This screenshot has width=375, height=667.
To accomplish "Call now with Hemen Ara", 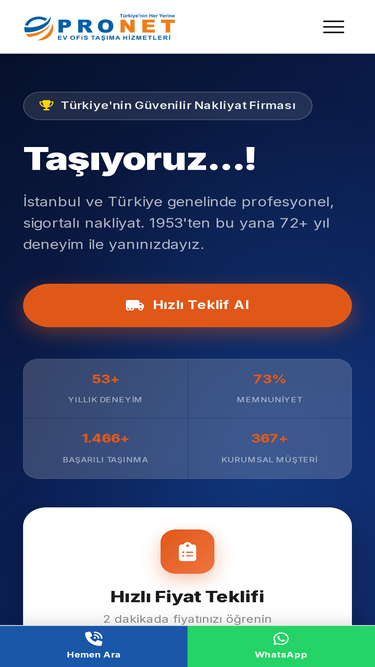I will coord(94,646).
